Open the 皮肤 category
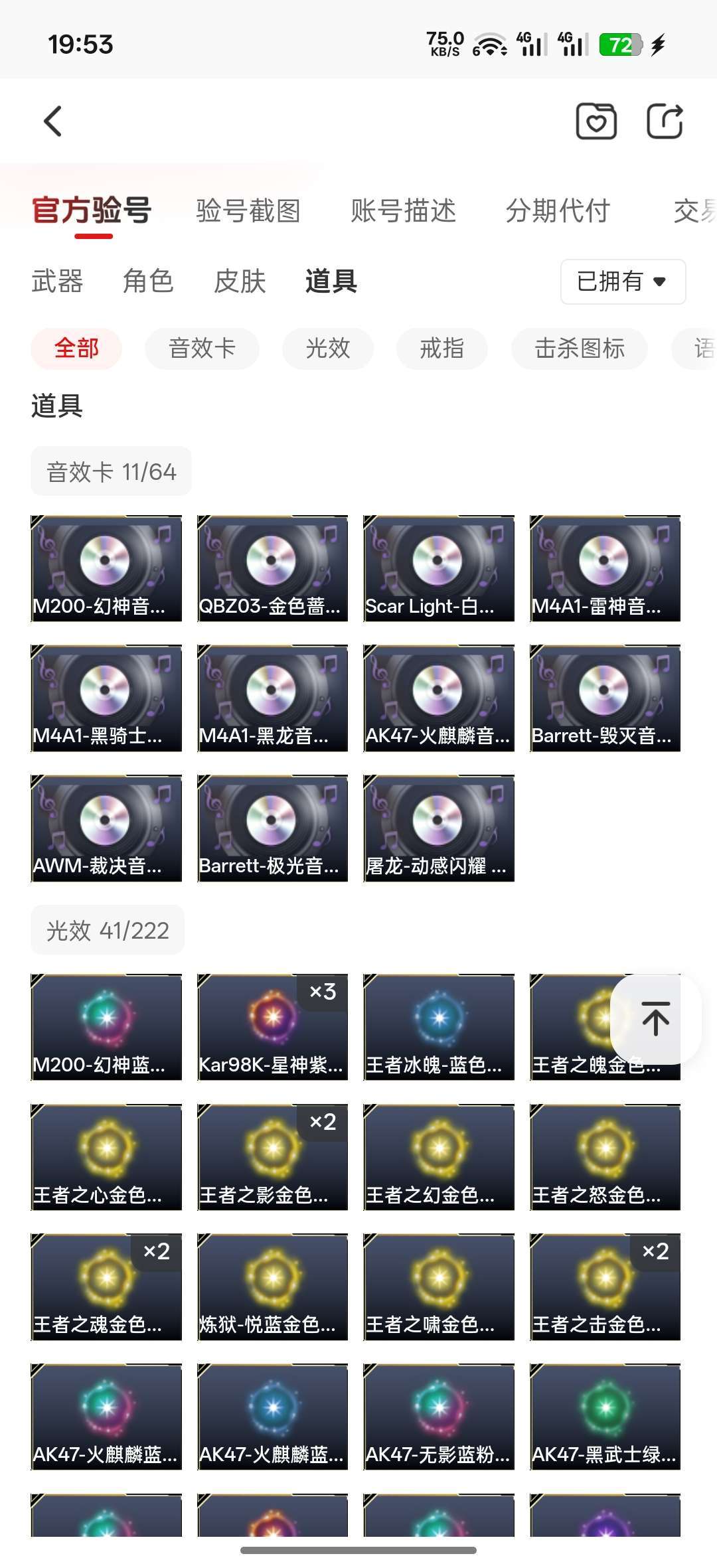This screenshot has height=1568, width=717. pyautogui.click(x=240, y=281)
